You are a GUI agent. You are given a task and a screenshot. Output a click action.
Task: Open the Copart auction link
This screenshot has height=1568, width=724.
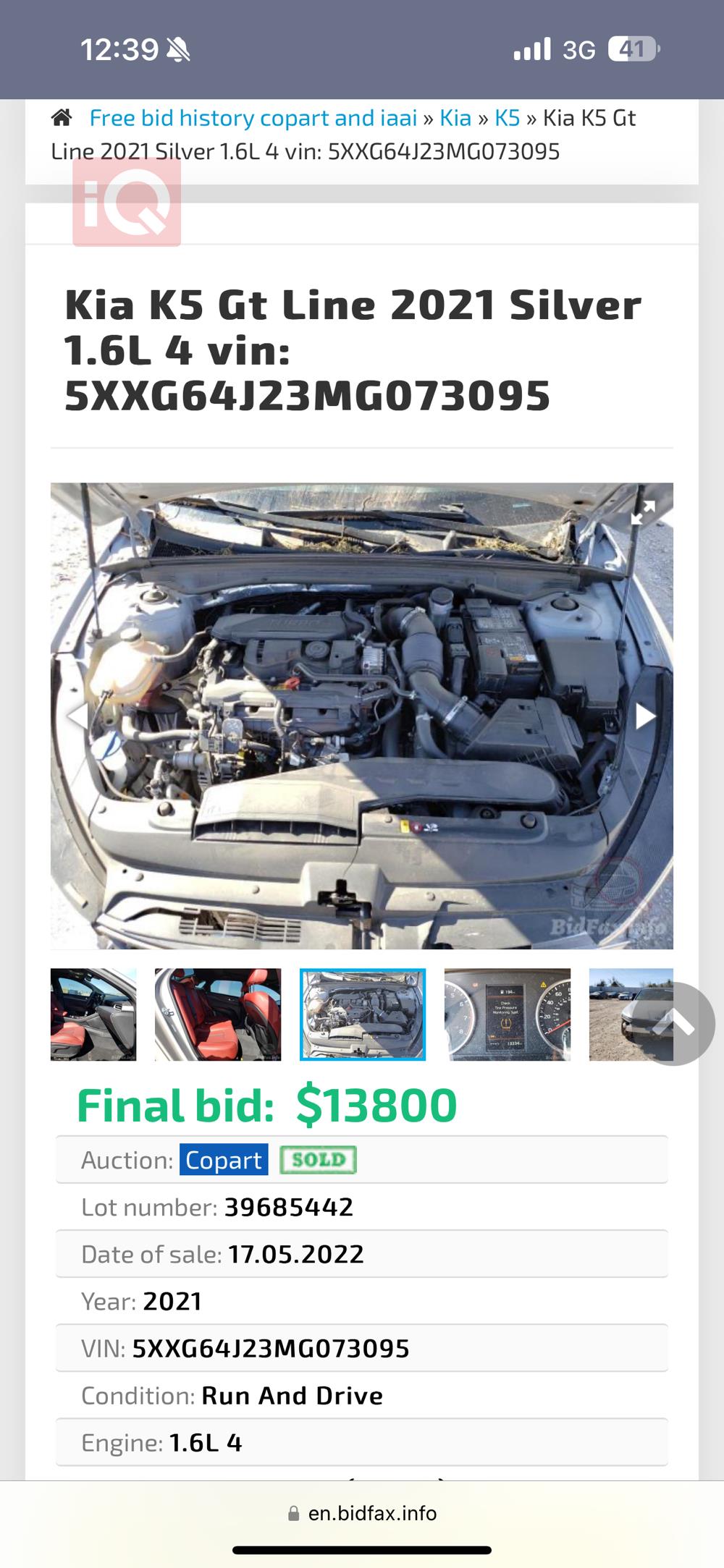[224, 1160]
